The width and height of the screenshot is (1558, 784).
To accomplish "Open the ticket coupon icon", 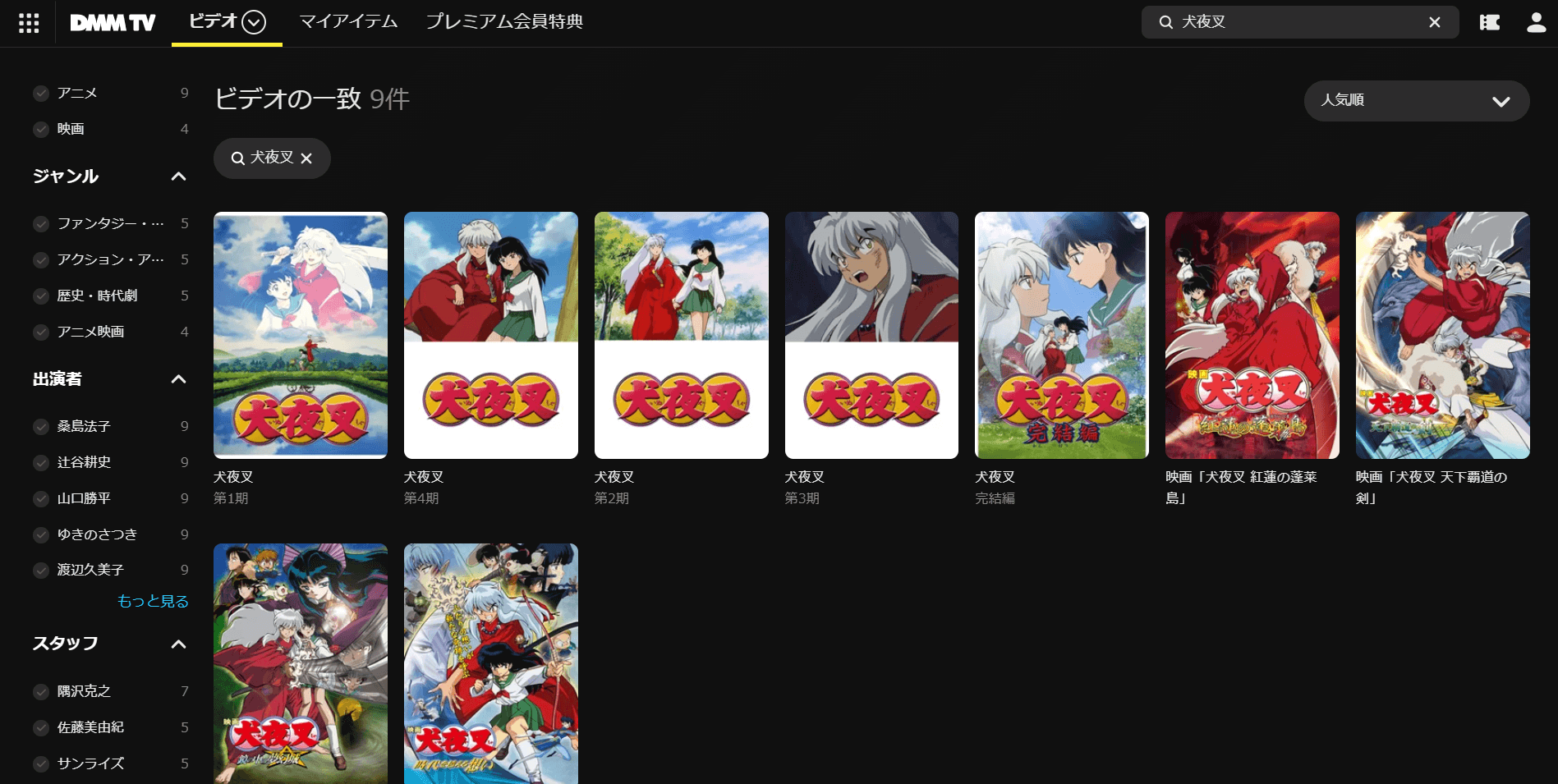I will (1490, 22).
